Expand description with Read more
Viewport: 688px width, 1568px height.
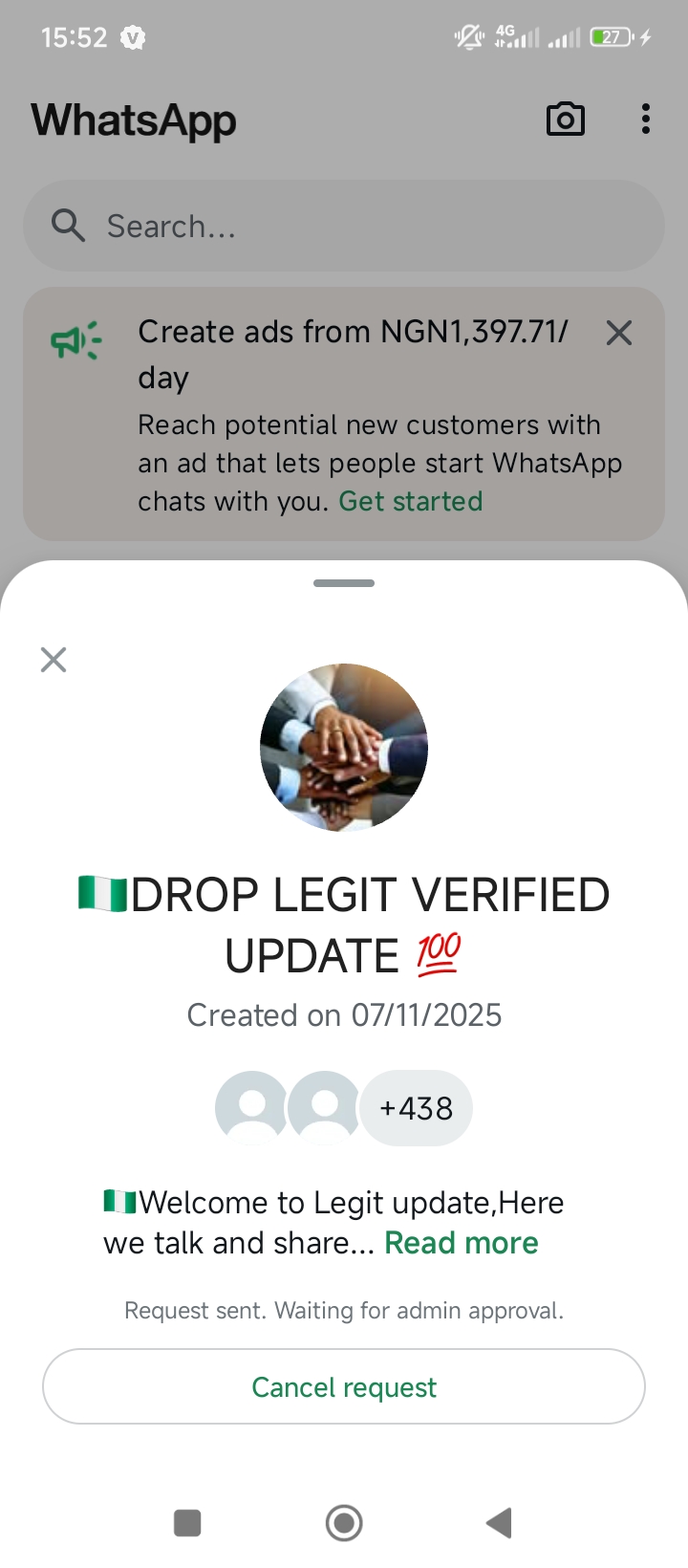tap(461, 1243)
